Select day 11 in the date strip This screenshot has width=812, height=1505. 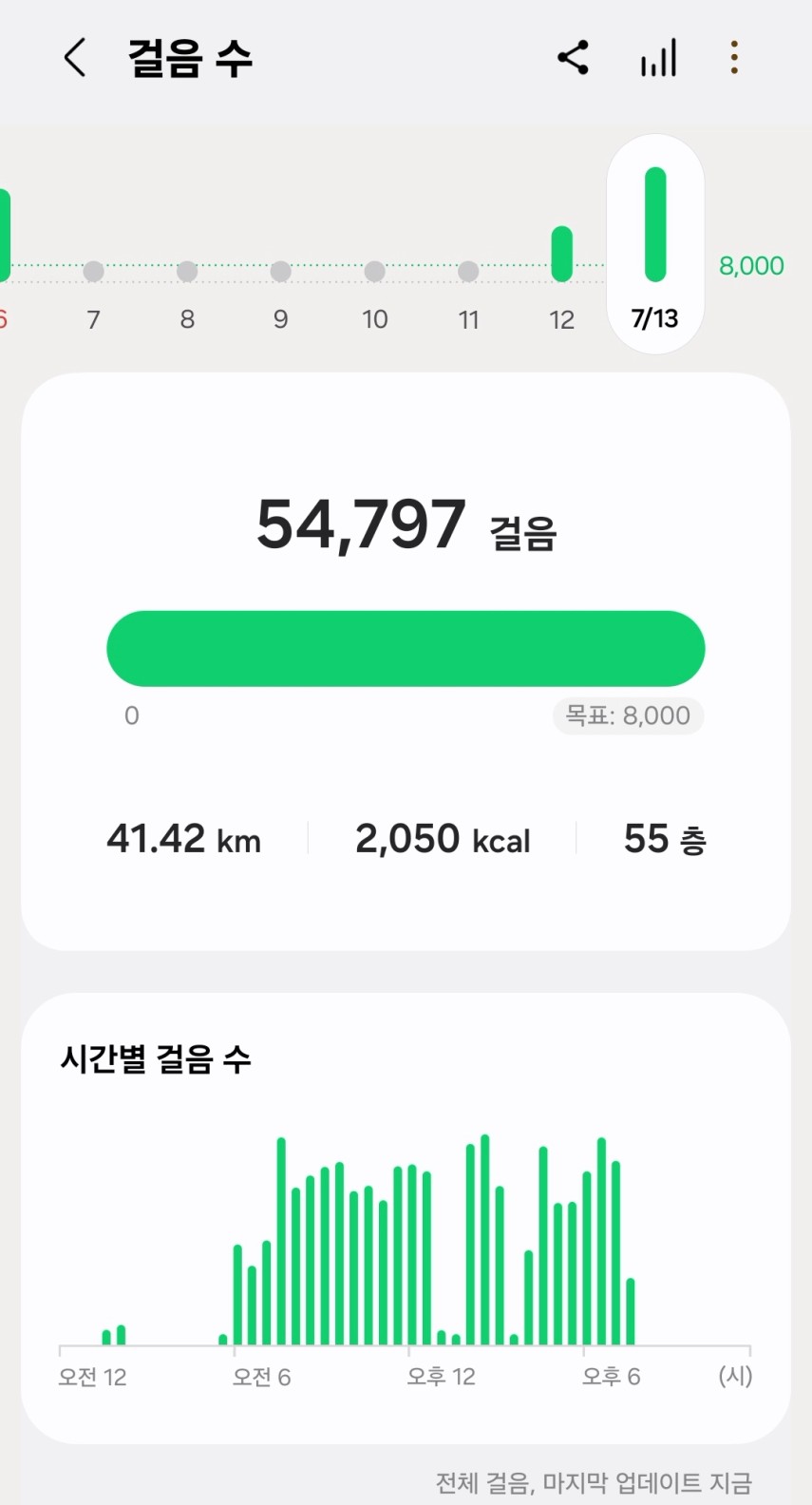tap(468, 295)
